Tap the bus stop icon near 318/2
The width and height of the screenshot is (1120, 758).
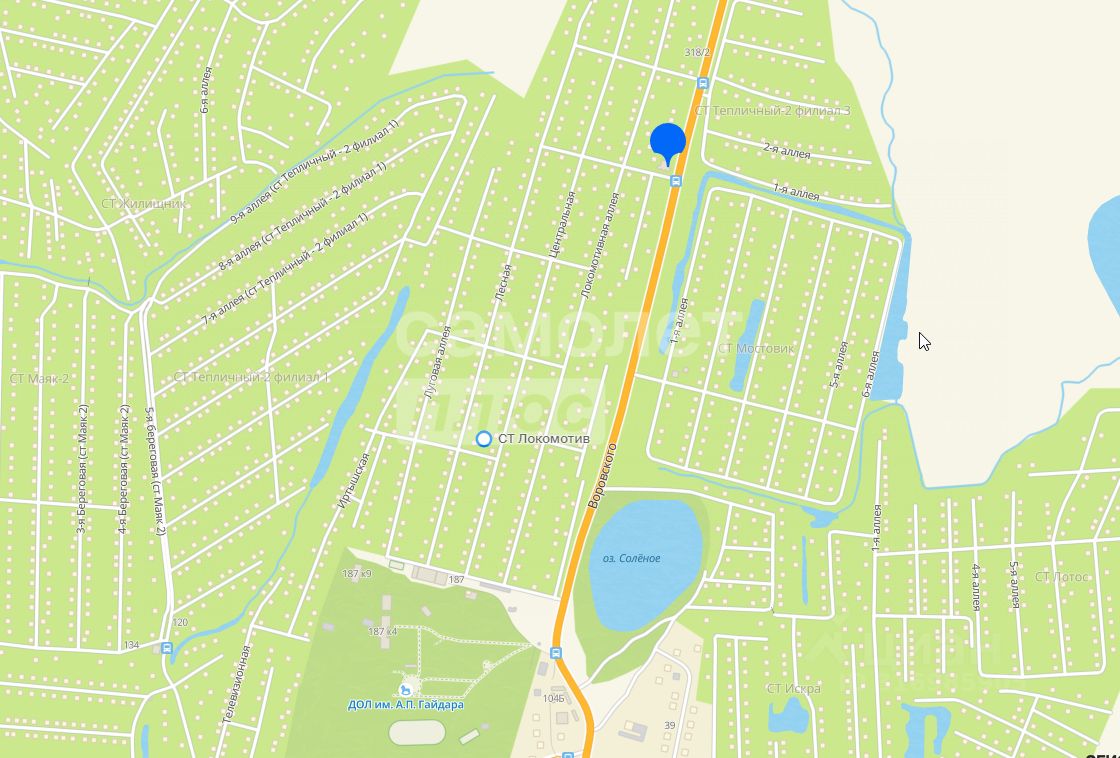[x=703, y=80]
